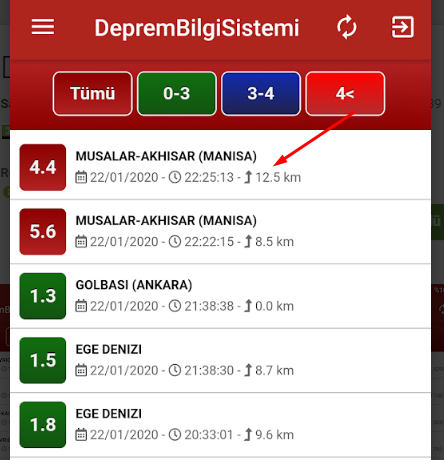Open the 5.6 Musalar-Akhisar earthquake entry
Screen dimensions: 444x460
[x=220, y=232]
